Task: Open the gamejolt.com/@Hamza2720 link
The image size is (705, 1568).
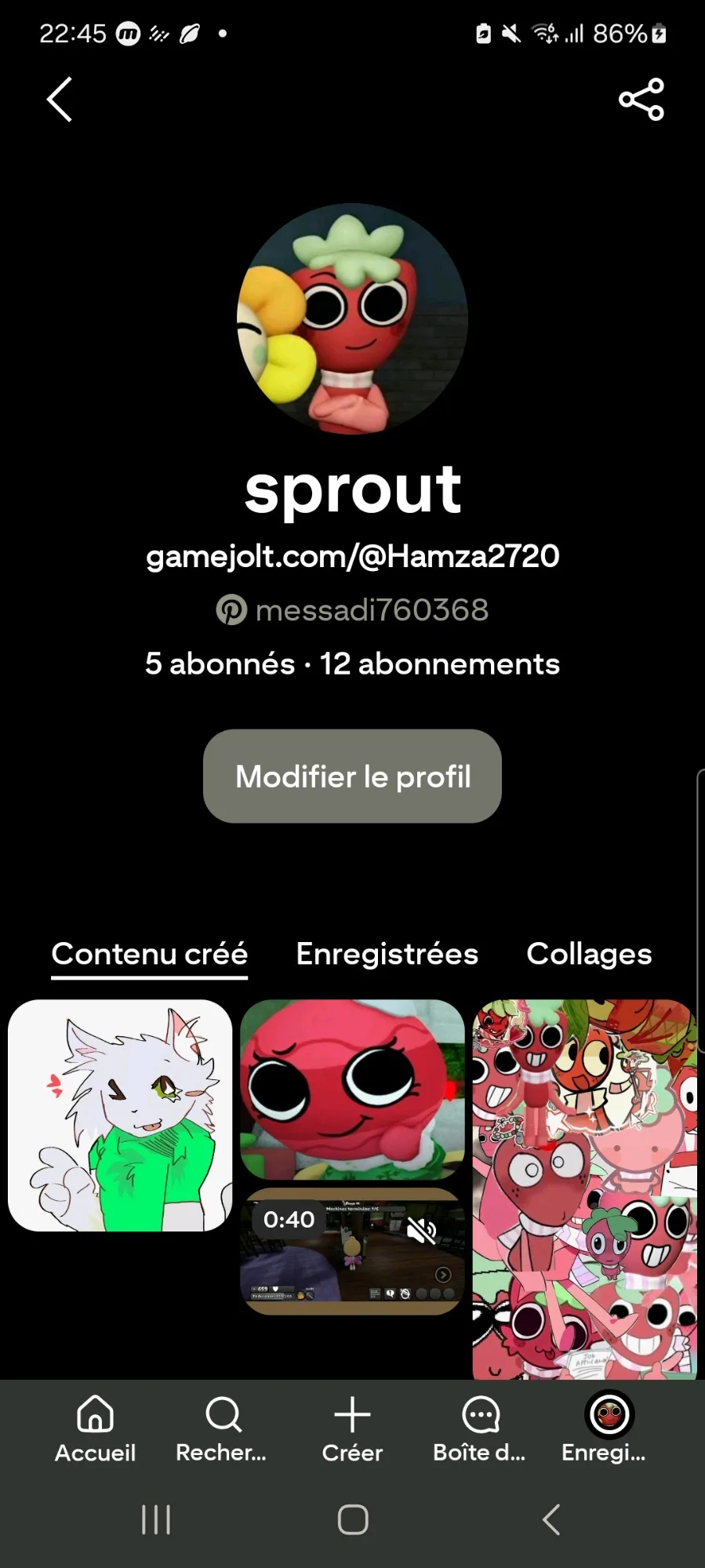Action: pos(352,556)
